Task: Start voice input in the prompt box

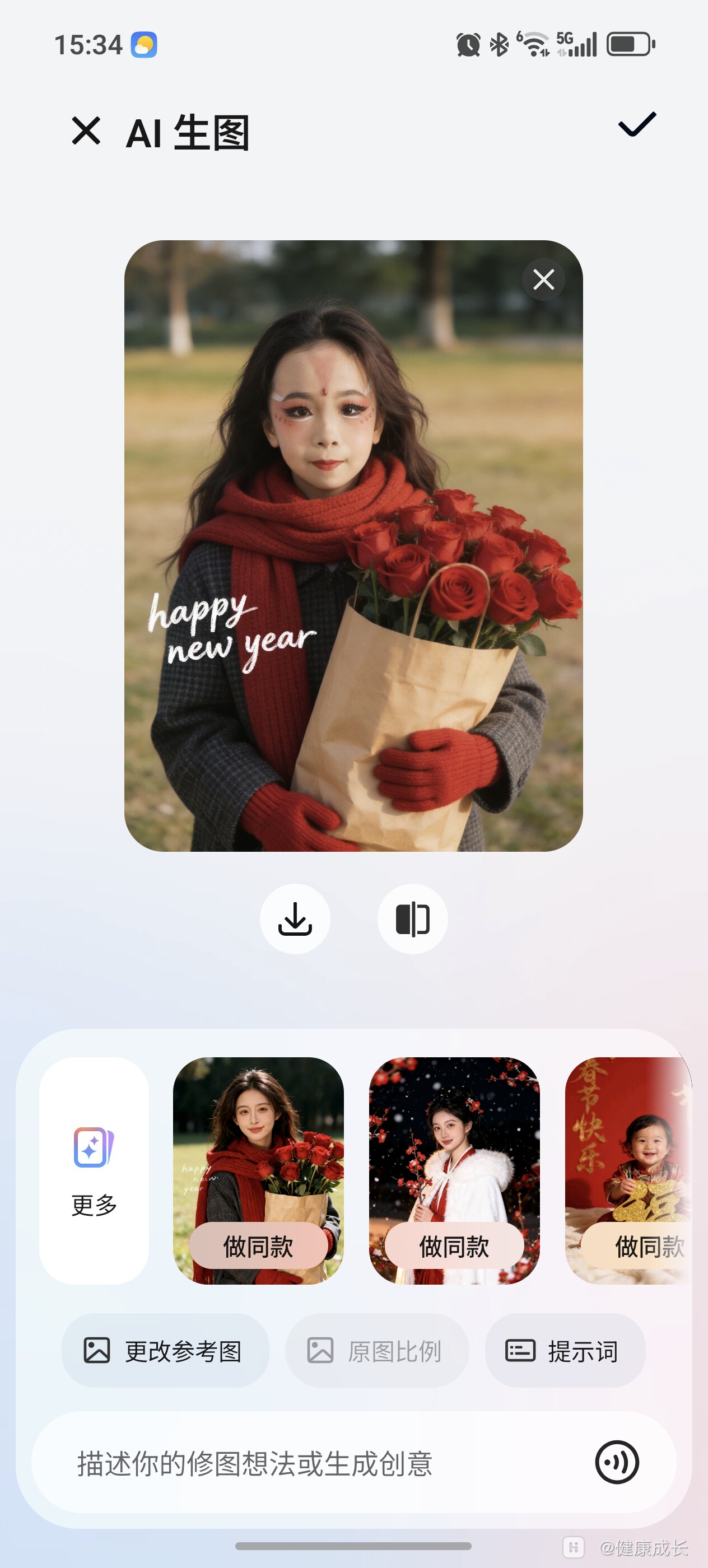Action: pyautogui.click(x=617, y=1462)
